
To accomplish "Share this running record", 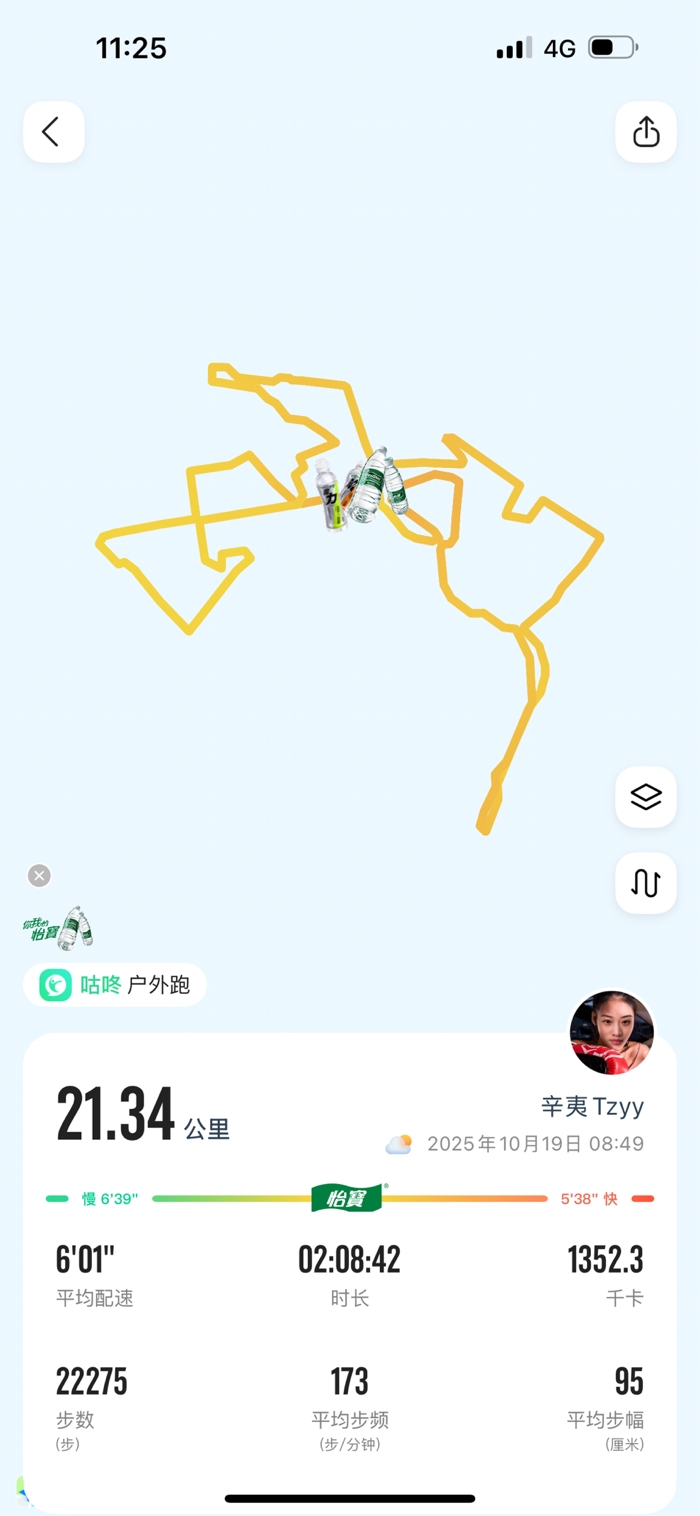I will 646,131.
